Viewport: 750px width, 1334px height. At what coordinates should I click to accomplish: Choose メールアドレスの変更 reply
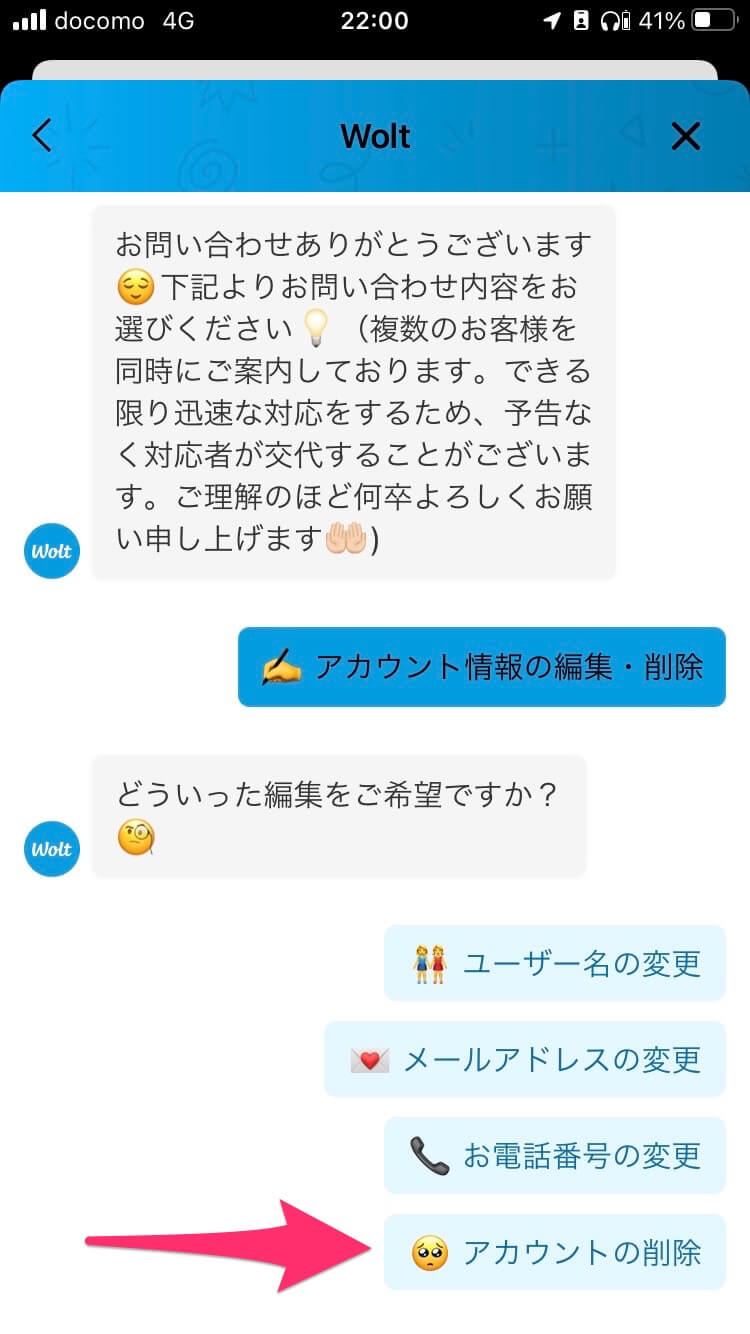[x=525, y=1059]
